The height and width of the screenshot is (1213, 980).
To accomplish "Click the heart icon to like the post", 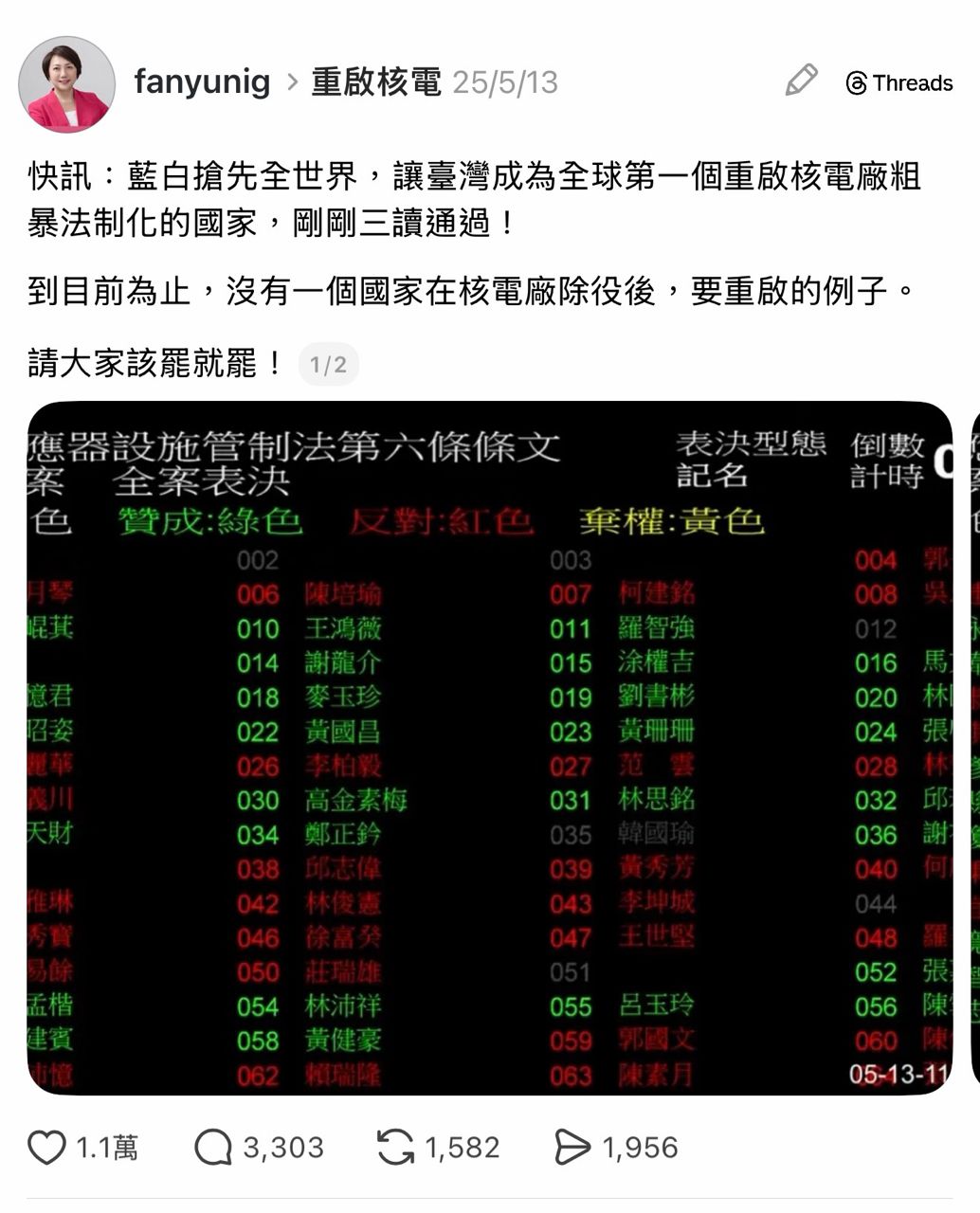I will pyautogui.click(x=45, y=1147).
